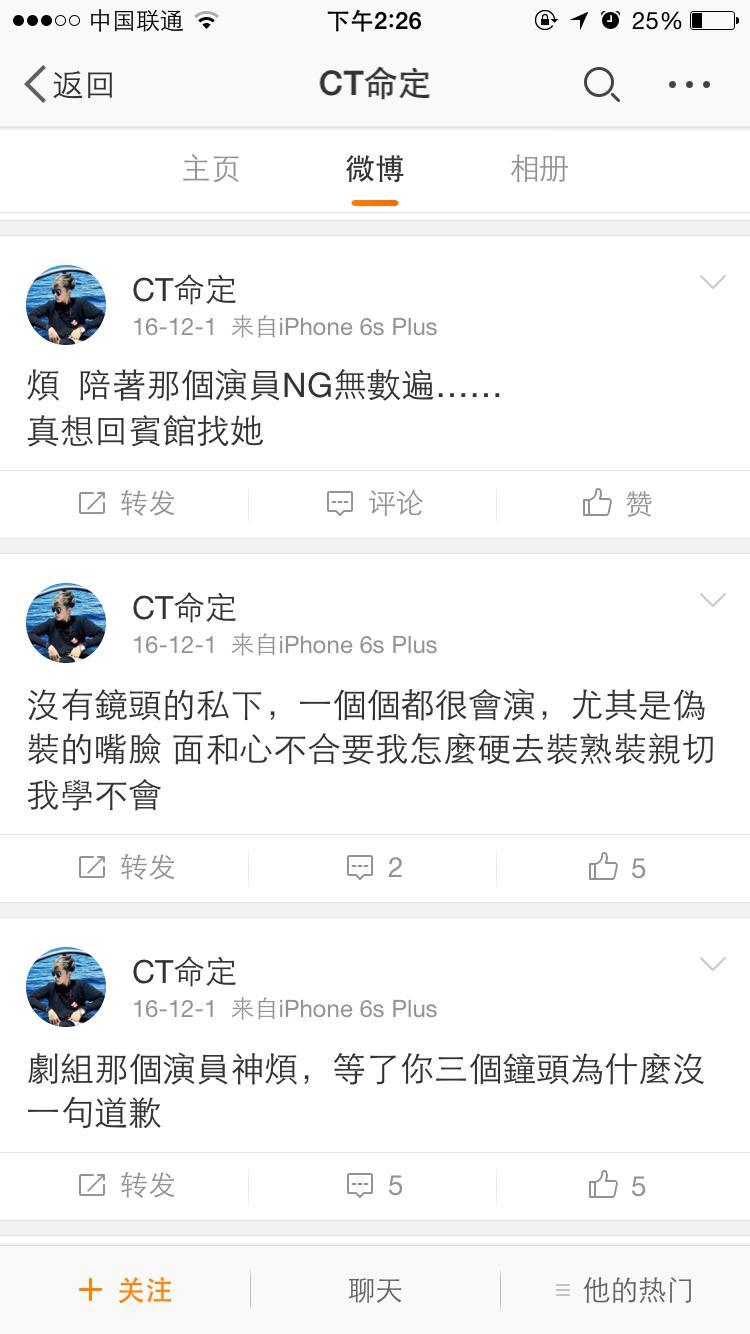The height and width of the screenshot is (1334, 750).
Task: Start a chat via 聊天
Action: [375, 1290]
